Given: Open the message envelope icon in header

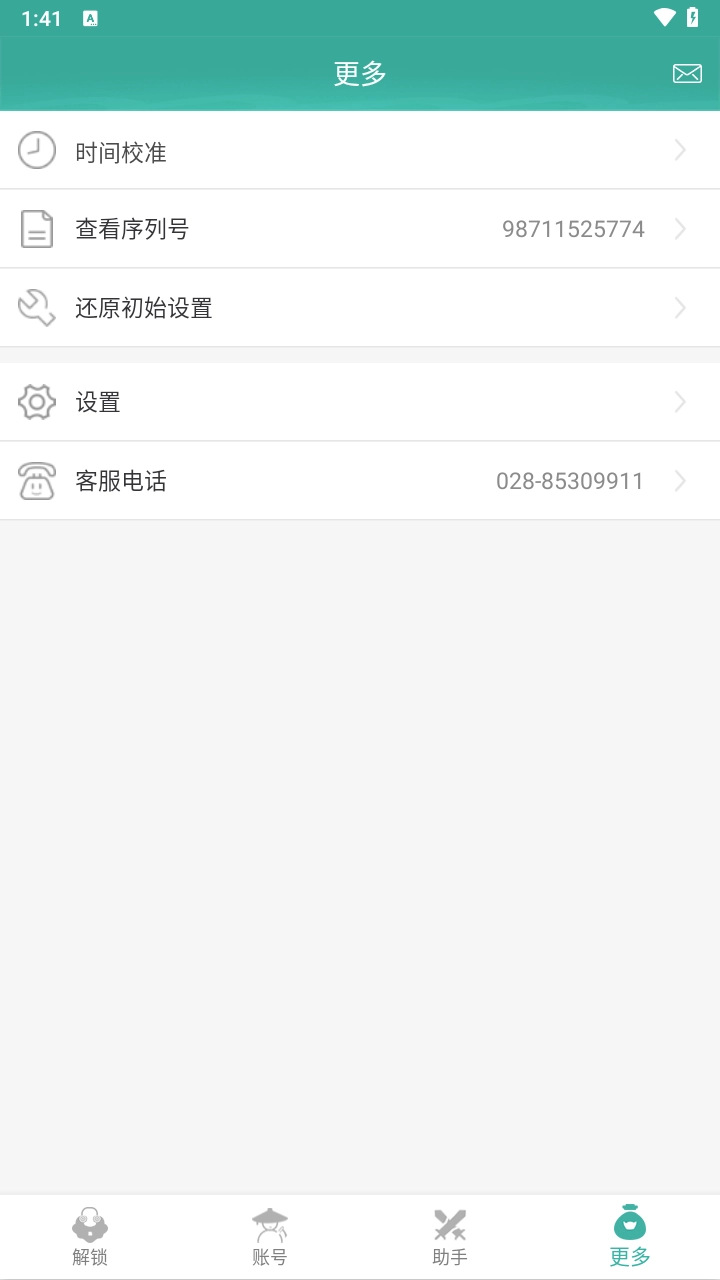Looking at the screenshot, I should [687, 73].
